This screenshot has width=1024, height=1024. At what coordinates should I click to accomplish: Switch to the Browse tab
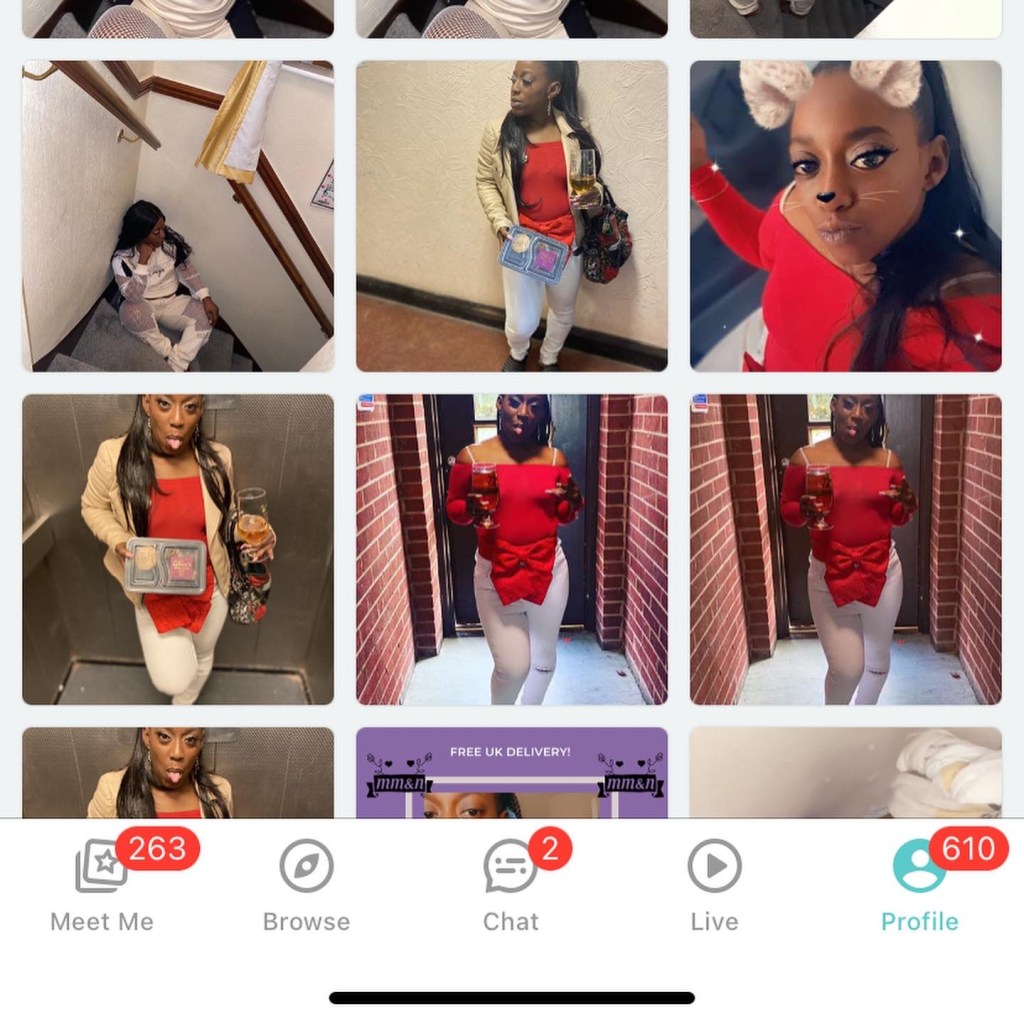point(306,885)
